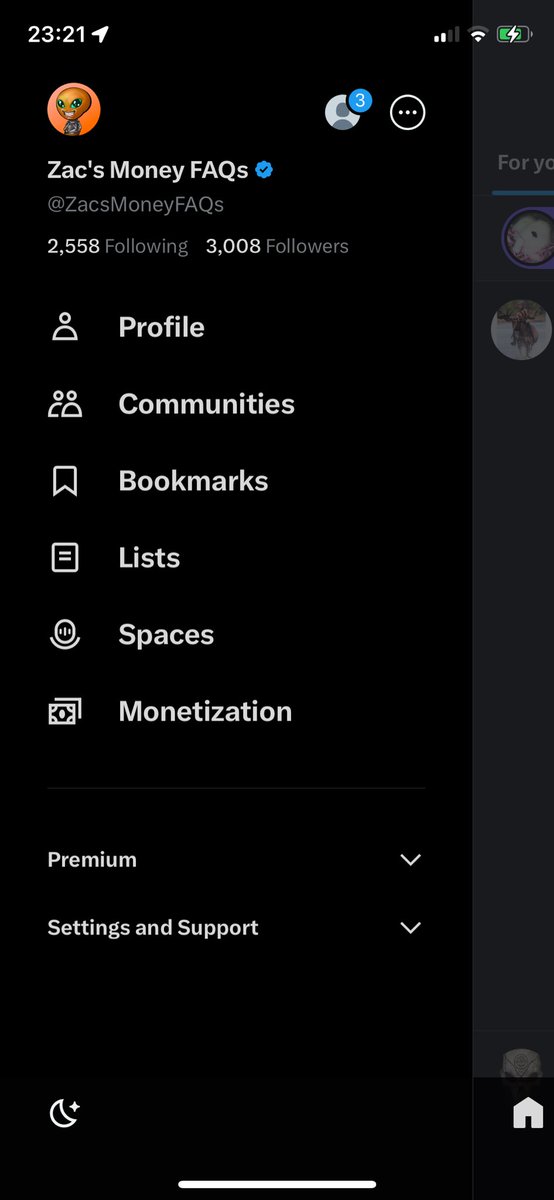Open Spaces
This screenshot has width=554, height=1200.
pyautogui.click(x=236, y=635)
